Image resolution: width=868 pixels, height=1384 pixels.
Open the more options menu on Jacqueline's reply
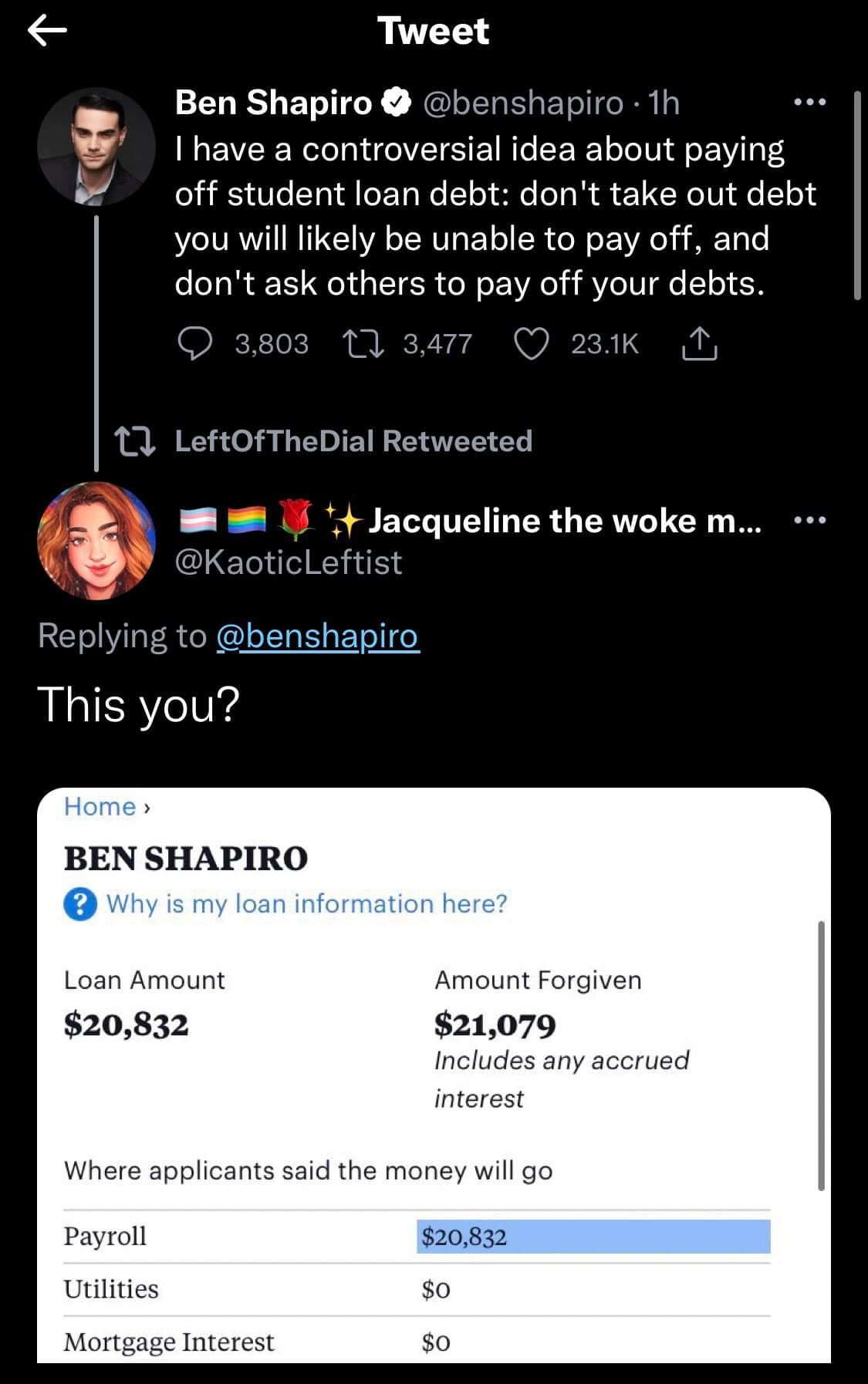[x=807, y=520]
